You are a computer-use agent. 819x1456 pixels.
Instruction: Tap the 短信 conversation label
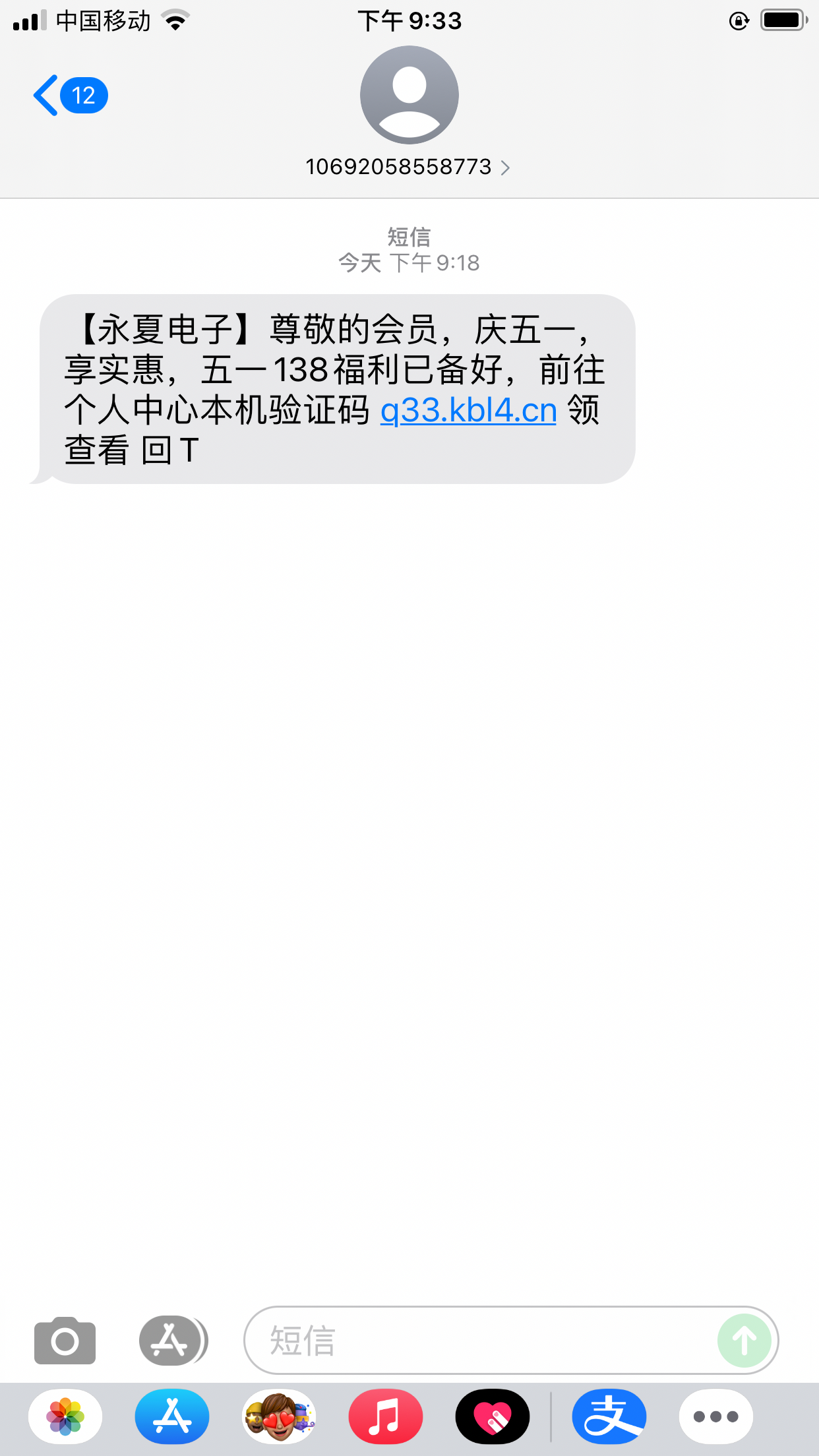(x=409, y=236)
